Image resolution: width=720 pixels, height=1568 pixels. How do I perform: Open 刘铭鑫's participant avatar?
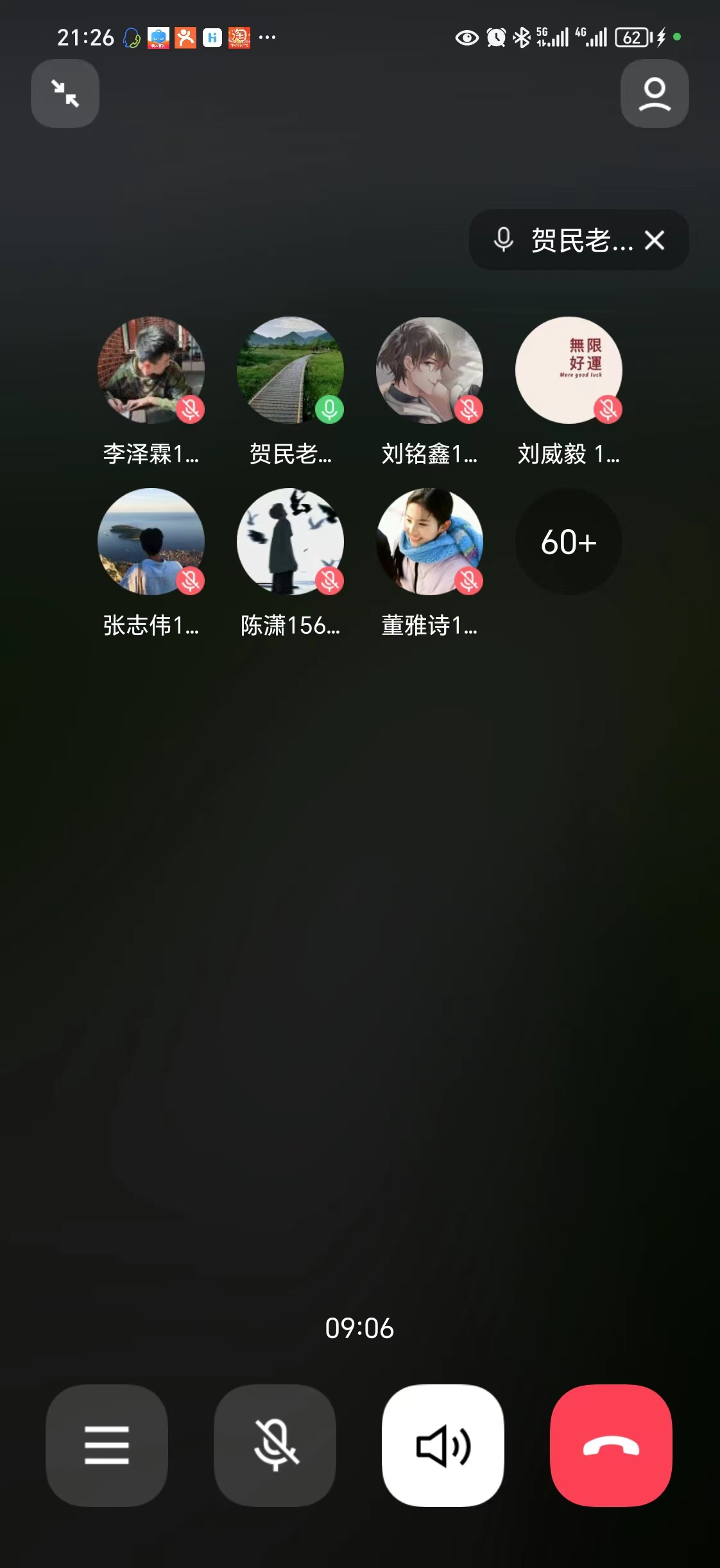pos(429,370)
